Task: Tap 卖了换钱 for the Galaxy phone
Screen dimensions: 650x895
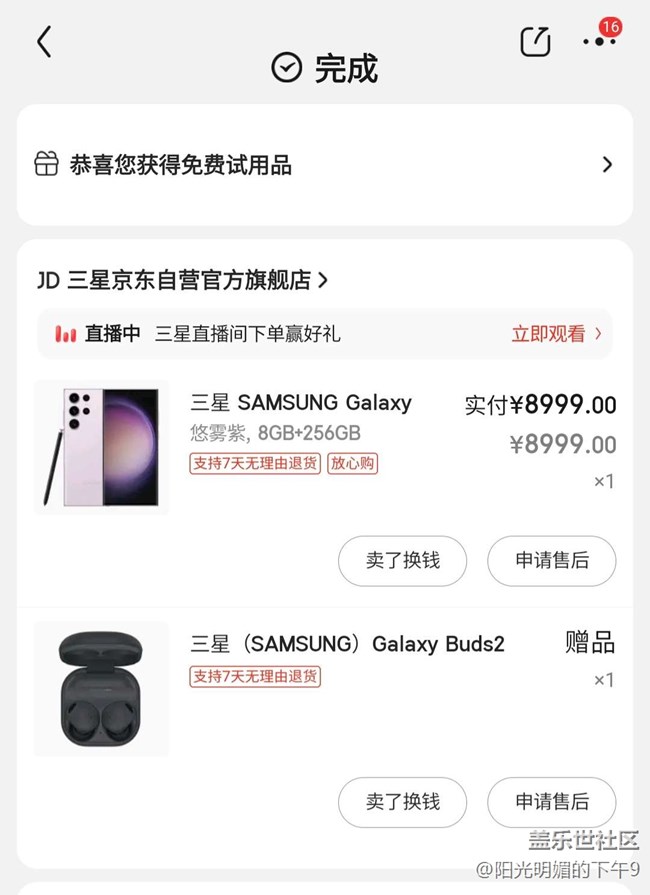Action: point(402,561)
